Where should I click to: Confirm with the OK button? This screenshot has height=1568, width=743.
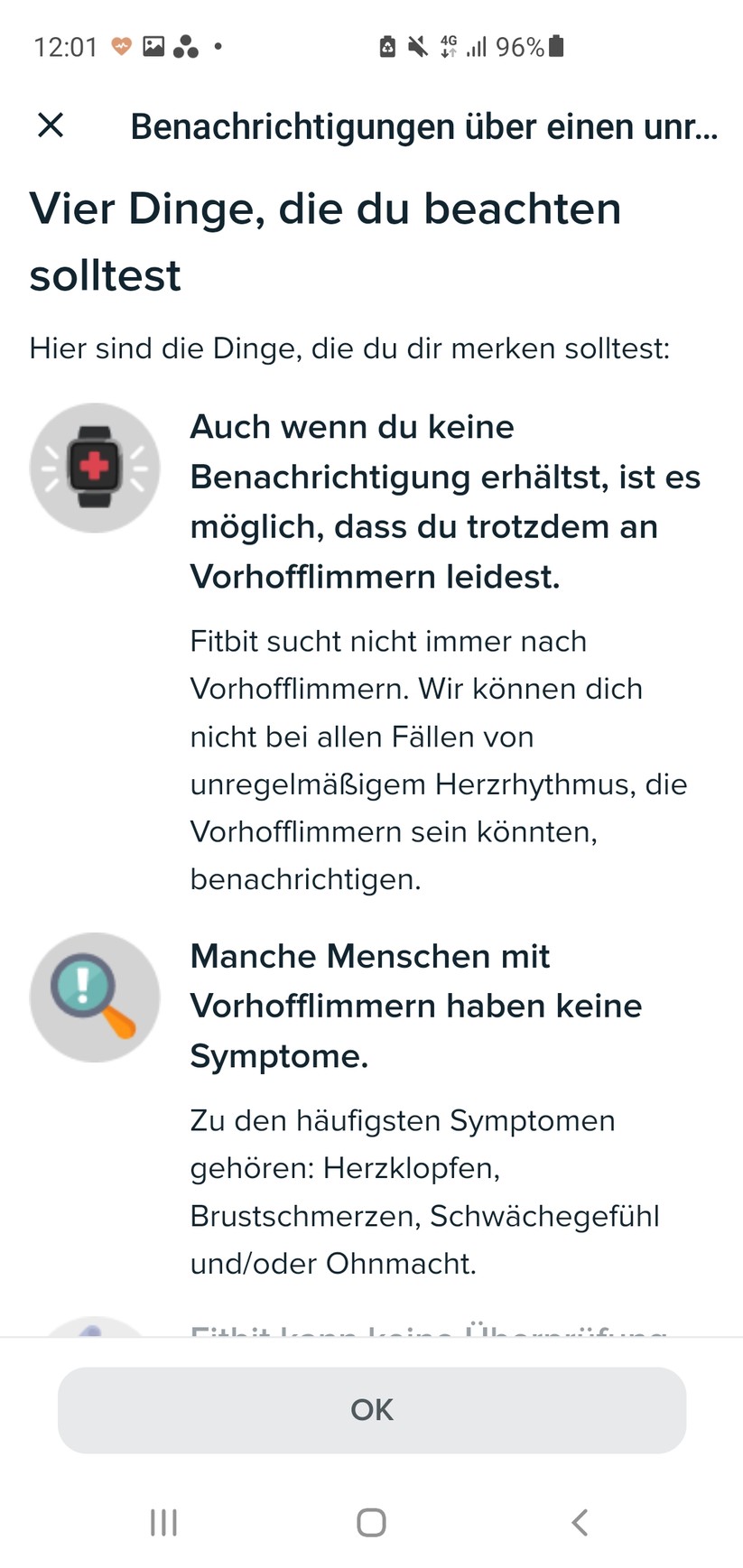371,1409
